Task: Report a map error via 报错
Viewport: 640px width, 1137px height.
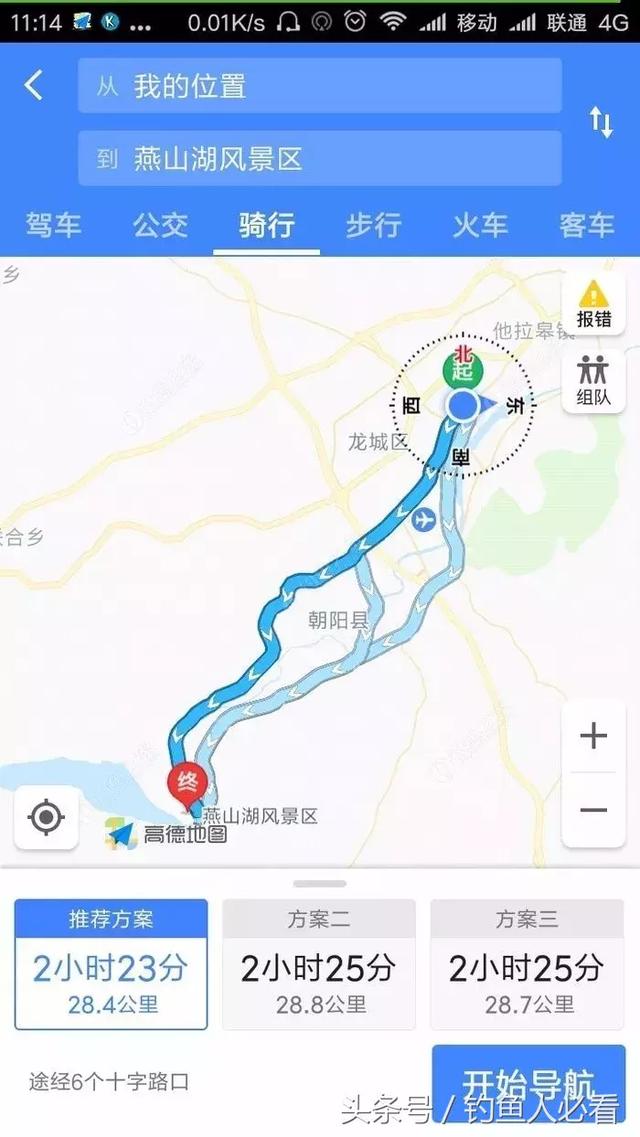Action: click(594, 304)
